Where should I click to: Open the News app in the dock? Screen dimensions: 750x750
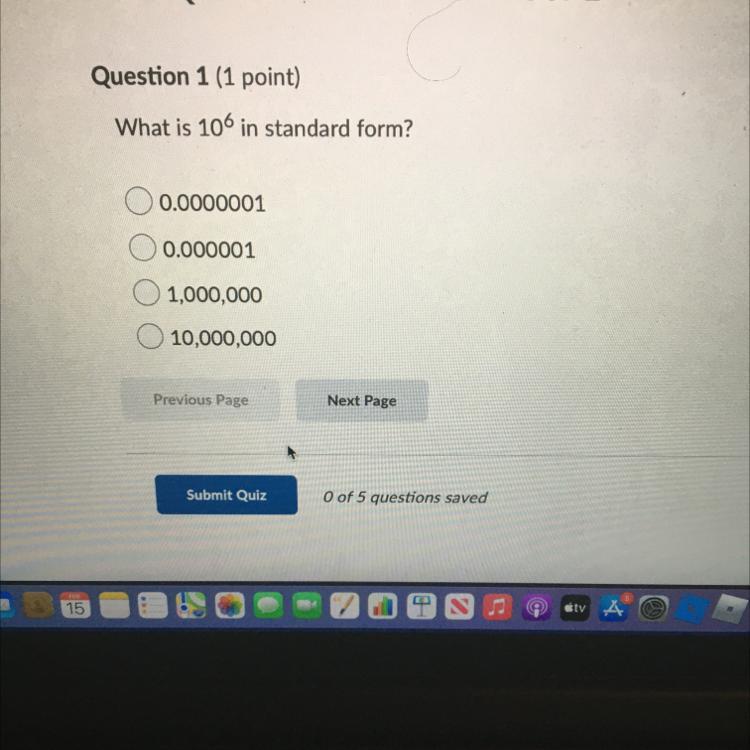[x=459, y=607]
